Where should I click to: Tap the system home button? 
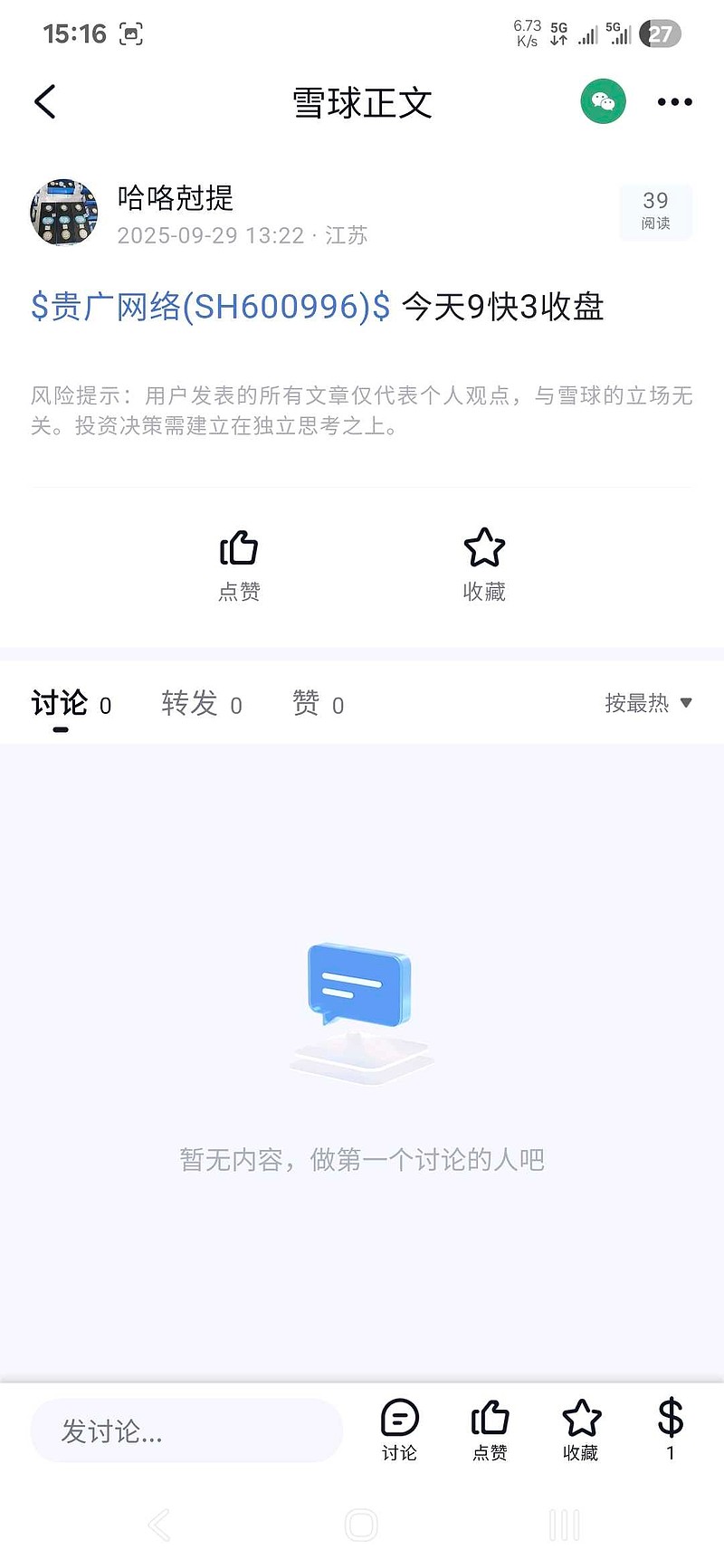(361, 1525)
